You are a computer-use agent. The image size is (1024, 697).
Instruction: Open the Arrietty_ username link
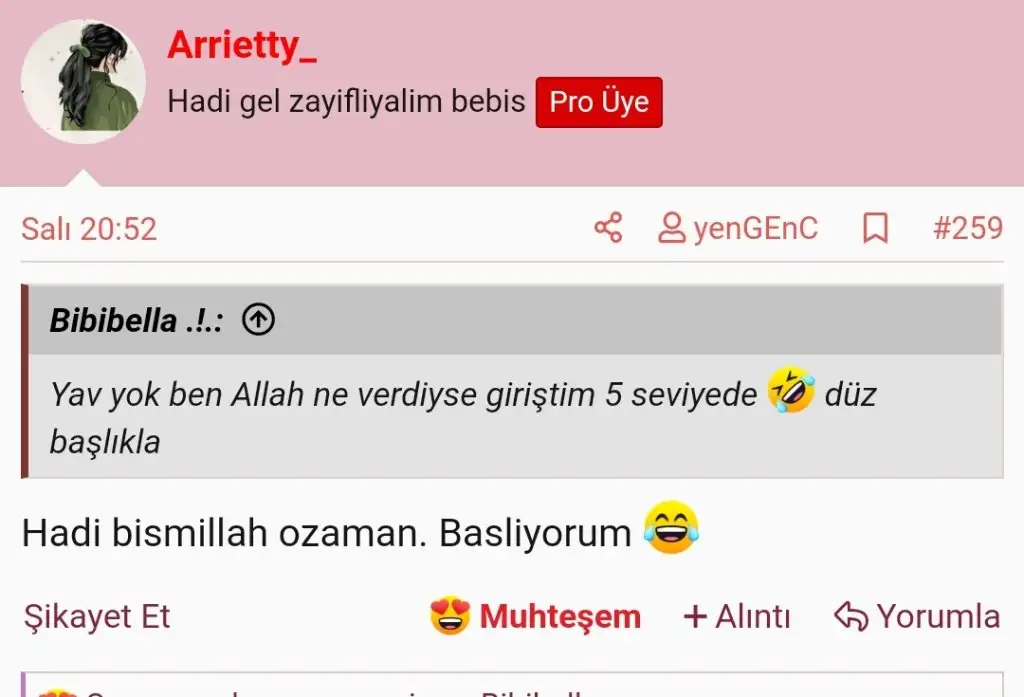coord(242,45)
